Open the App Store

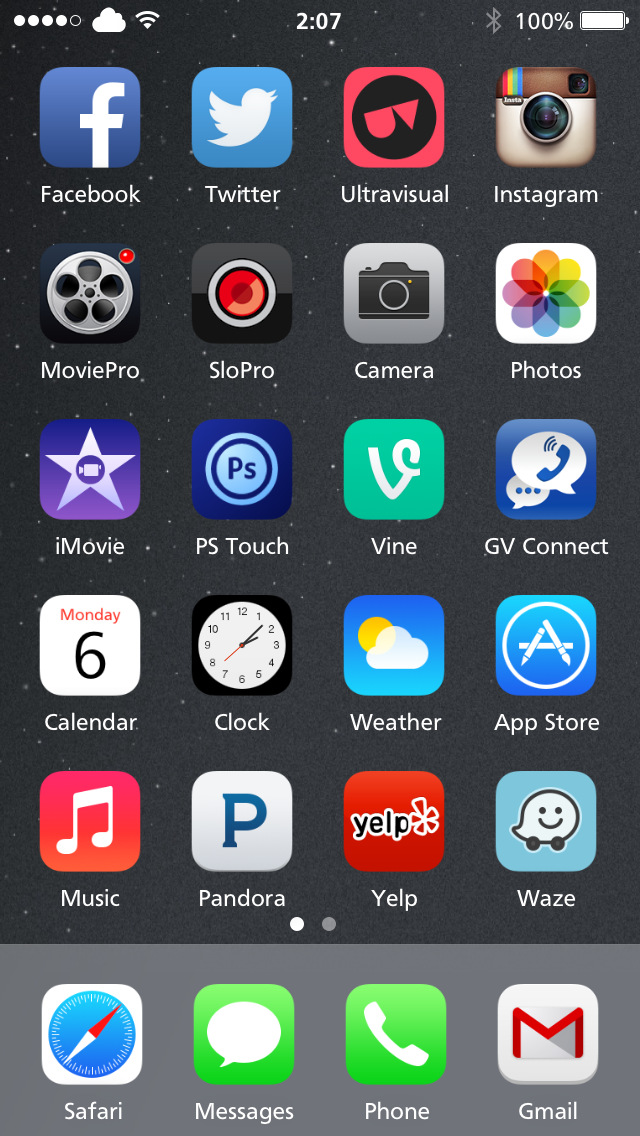(x=546, y=646)
